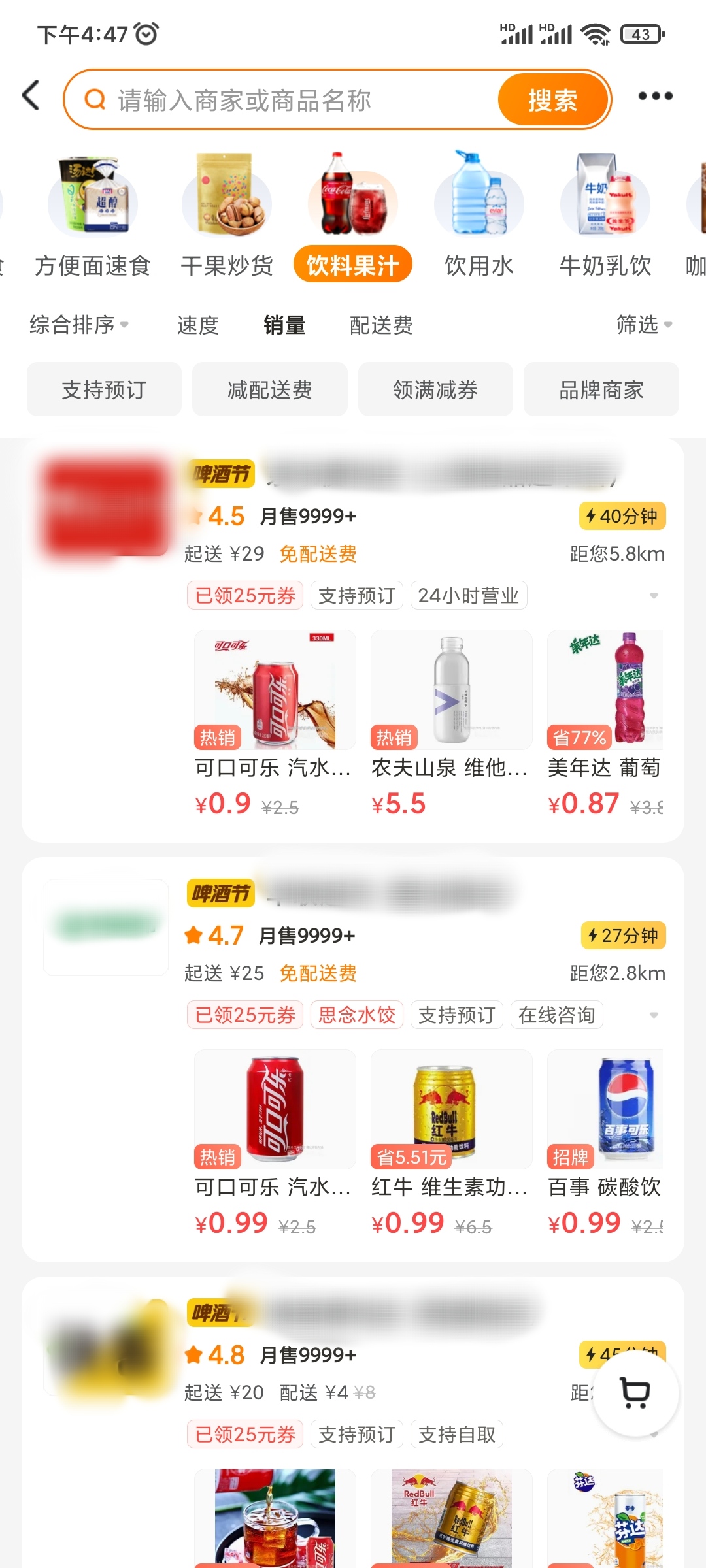Tap the Coca-Cola can product thumbnail
This screenshot has height=1568, width=706.
(275, 691)
